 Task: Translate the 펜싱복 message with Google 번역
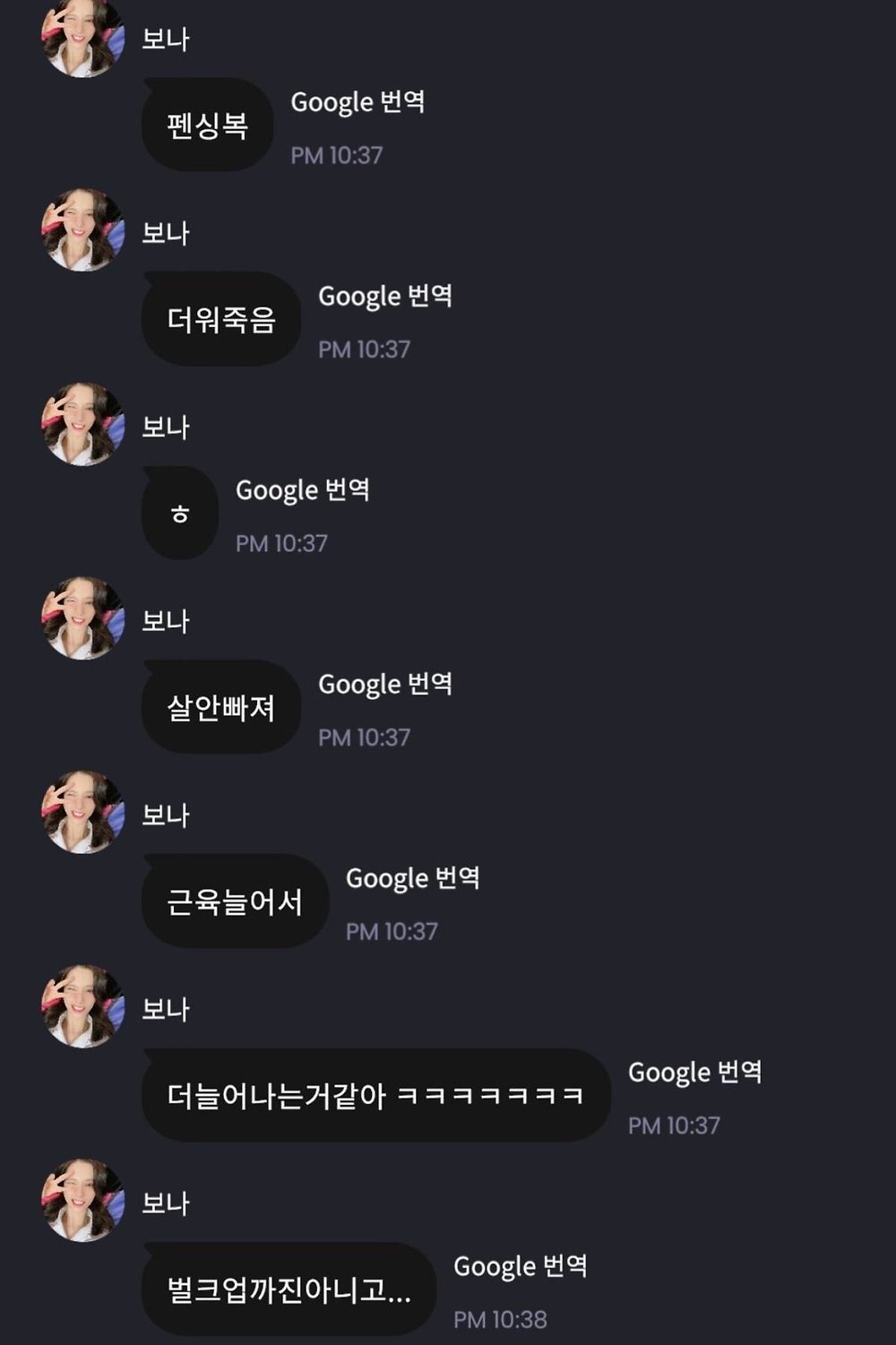coord(357,102)
